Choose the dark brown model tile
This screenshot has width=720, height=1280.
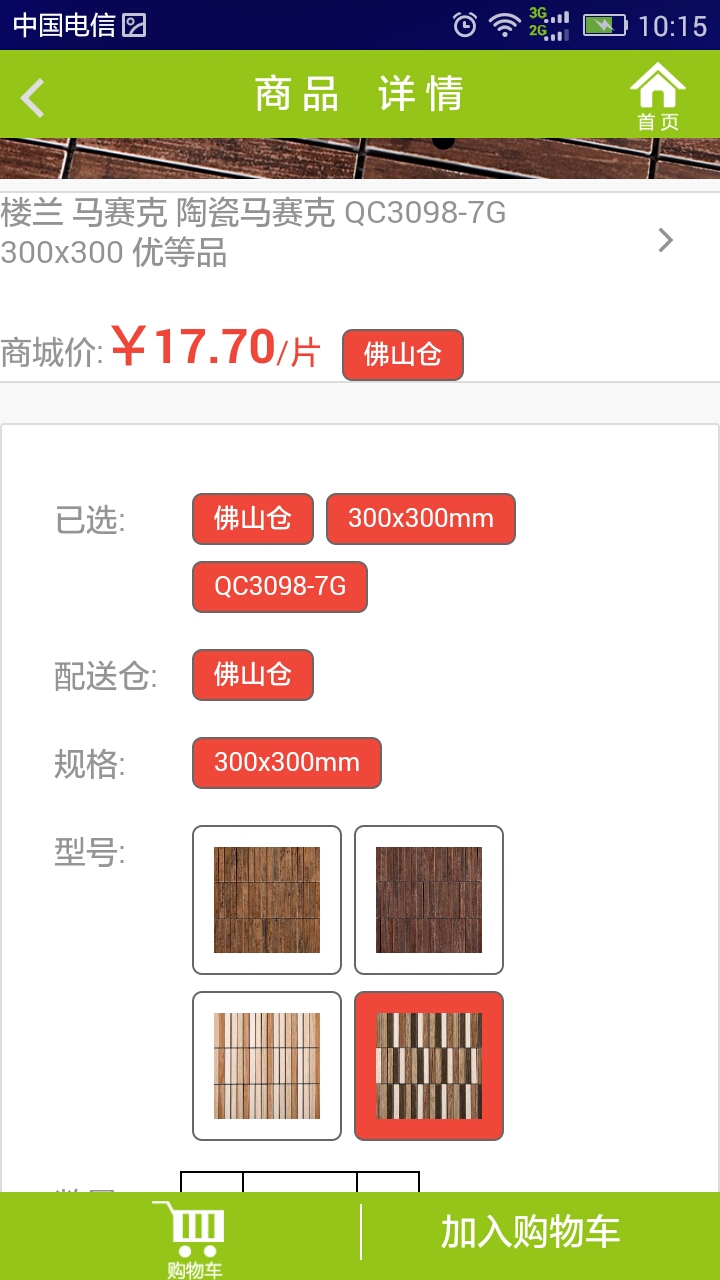[429, 900]
